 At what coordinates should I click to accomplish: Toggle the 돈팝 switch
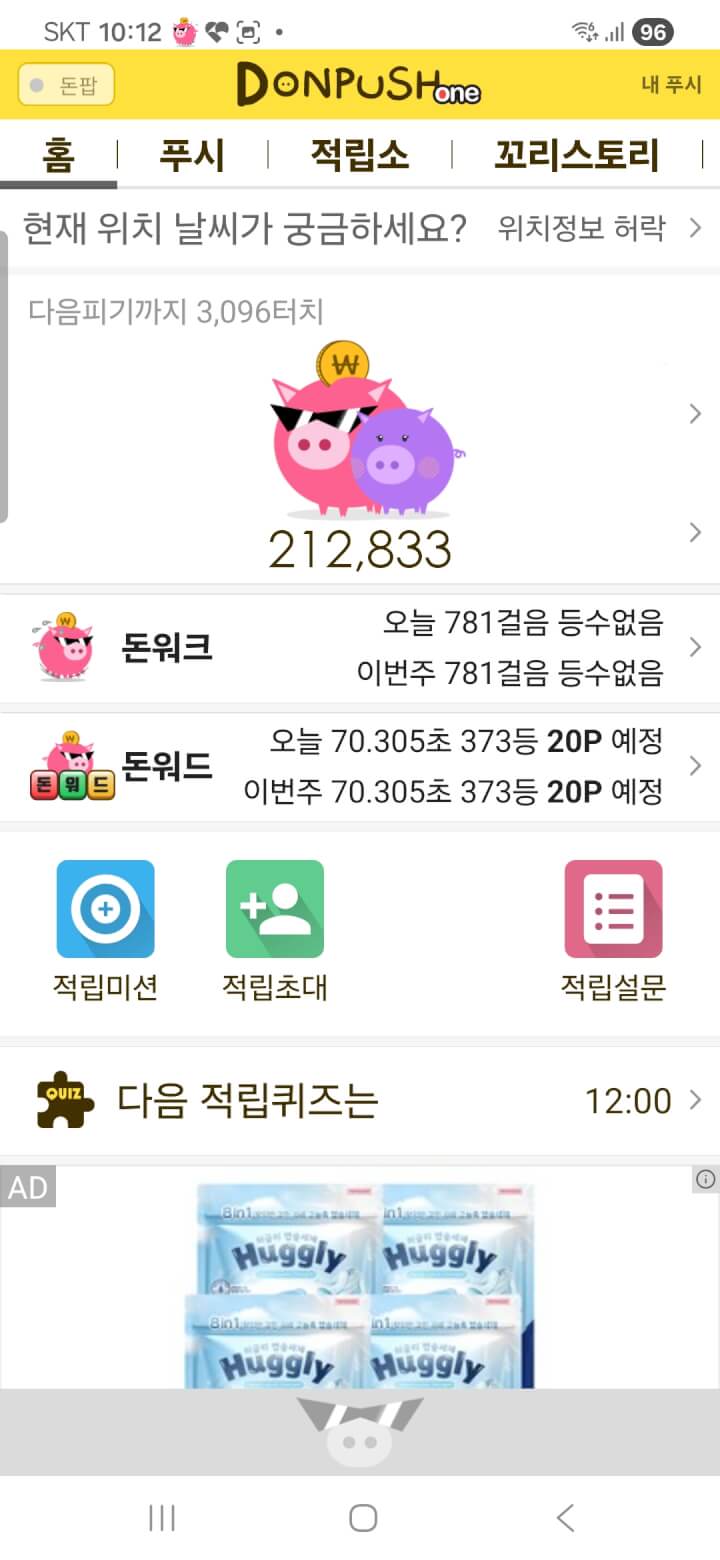point(66,85)
